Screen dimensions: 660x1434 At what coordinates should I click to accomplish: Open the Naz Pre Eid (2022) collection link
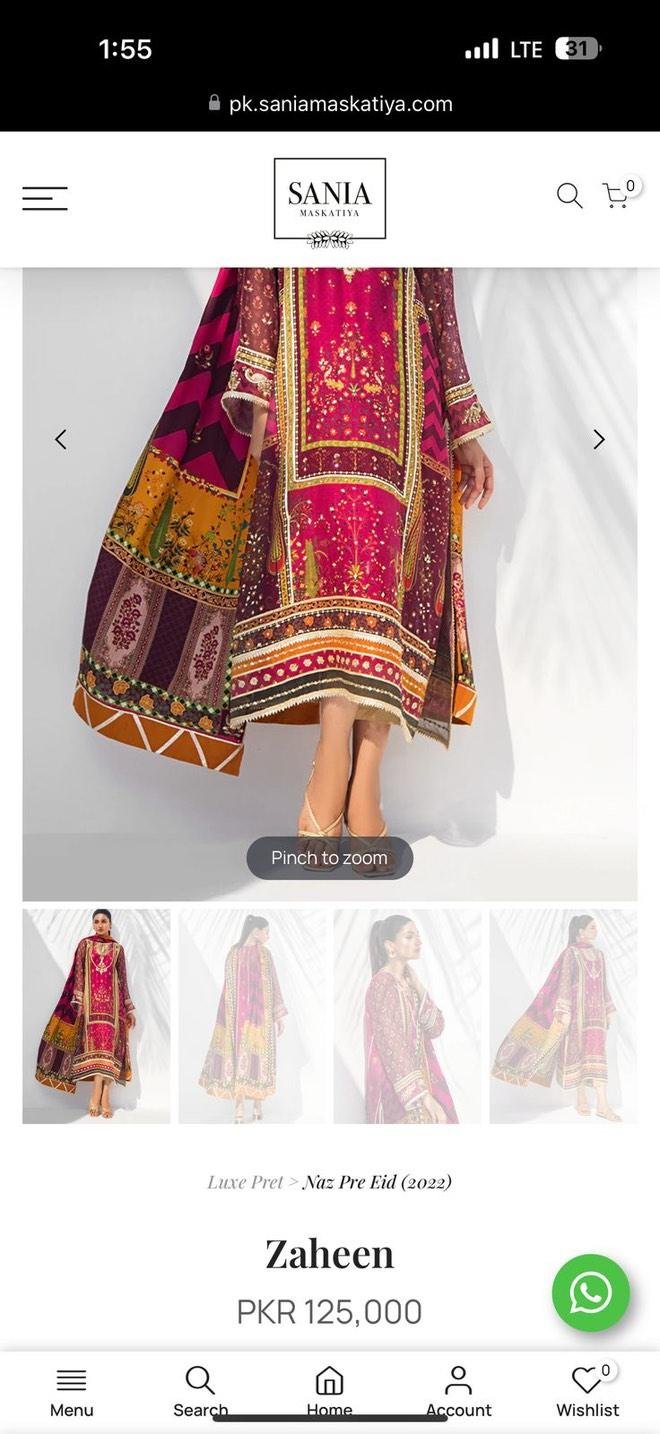[377, 1182]
